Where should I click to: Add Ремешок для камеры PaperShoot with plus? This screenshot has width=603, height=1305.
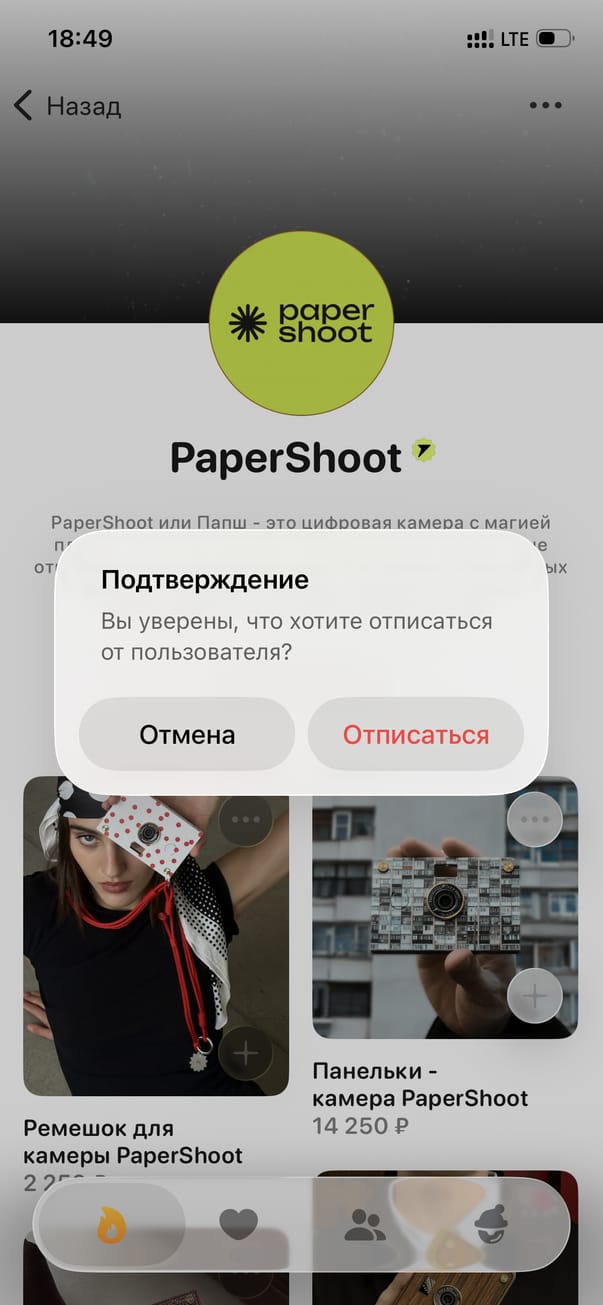pyautogui.click(x=245, y=1053)
